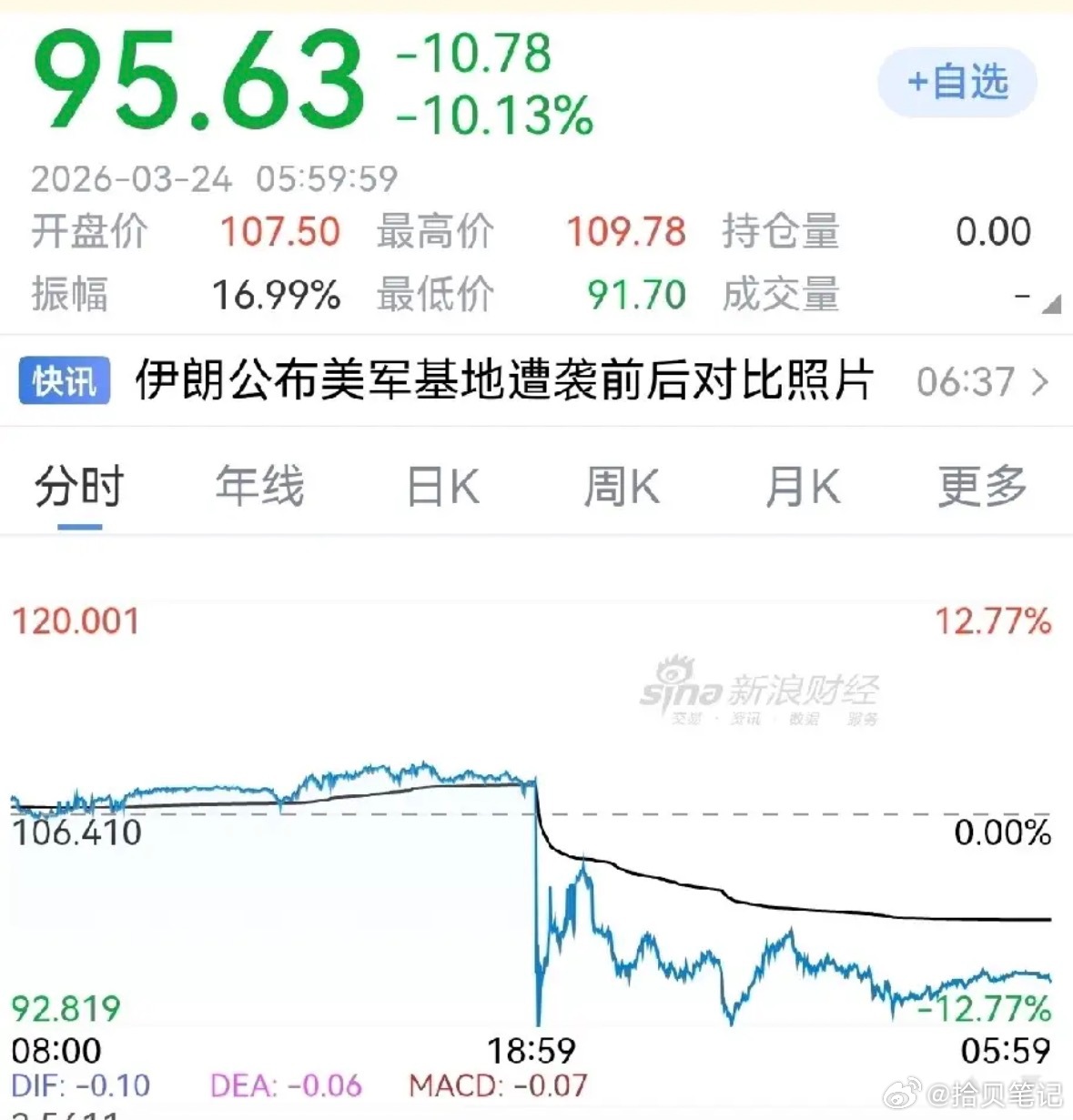1073x1120 pixels.
Task: Expand quote details via the corner triangle
Action: tap(1051, 304)
